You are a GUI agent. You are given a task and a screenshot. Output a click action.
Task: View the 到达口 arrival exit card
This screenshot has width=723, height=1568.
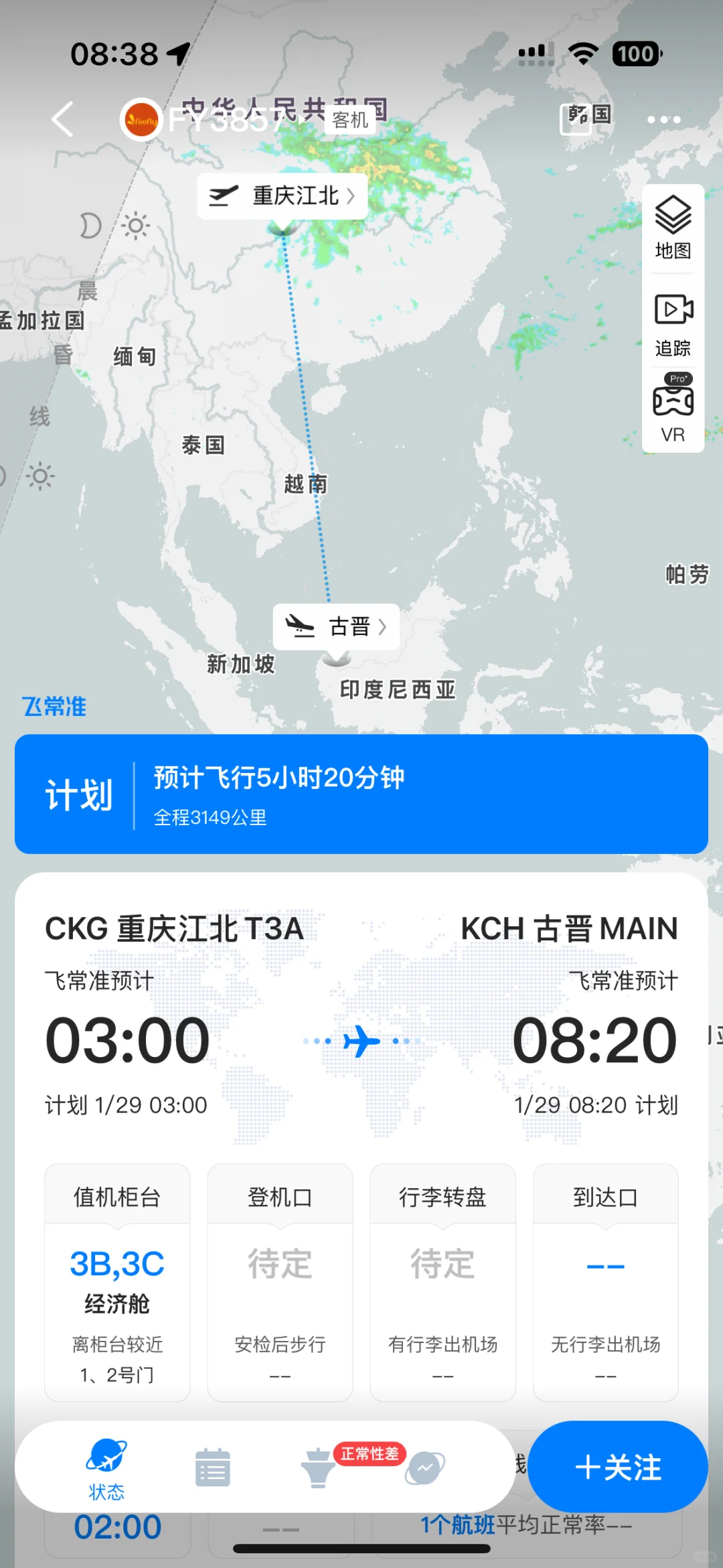click(605, 1281)
